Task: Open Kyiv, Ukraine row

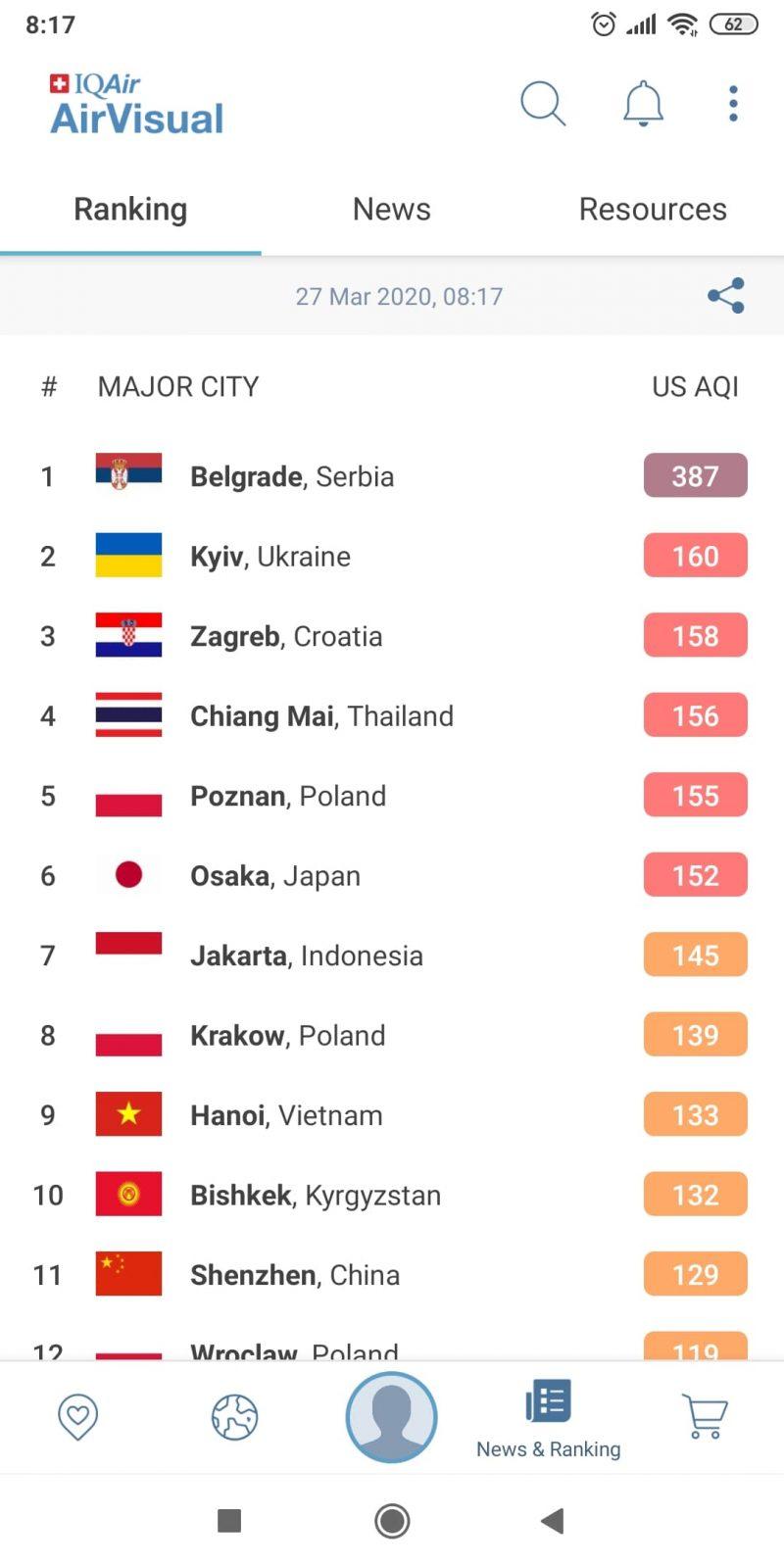Action: 392,556
